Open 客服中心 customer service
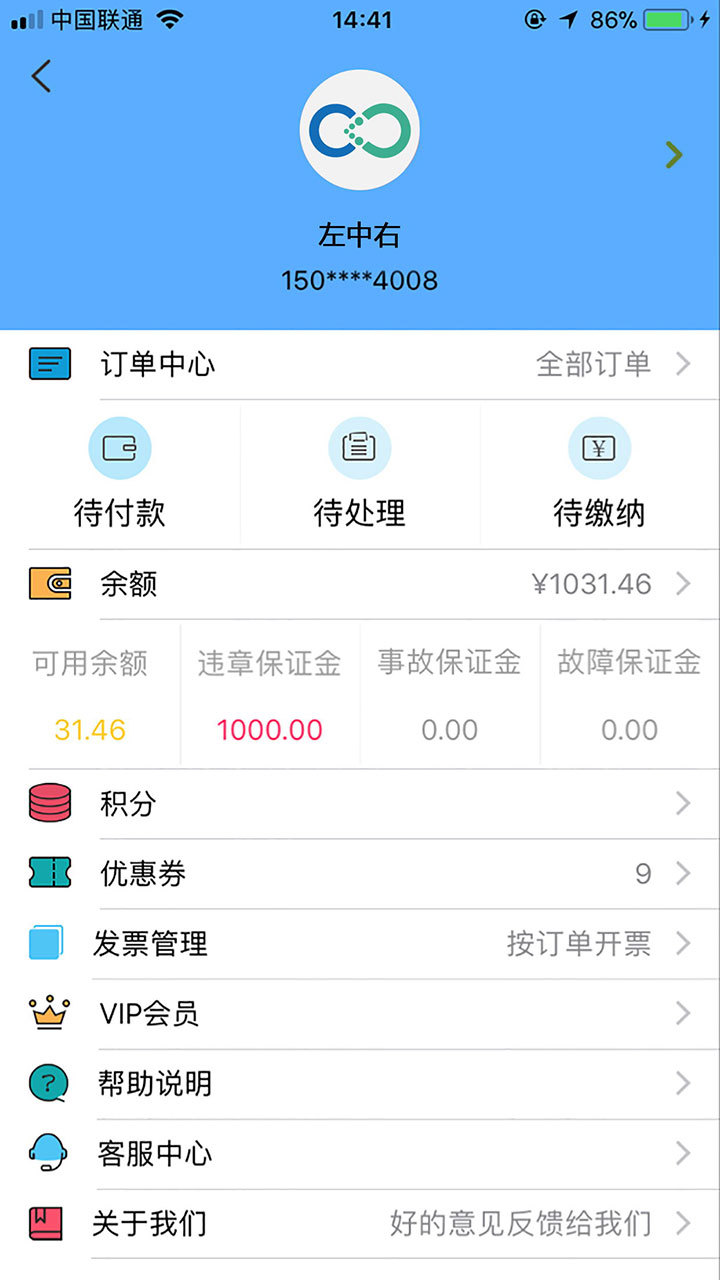This screenshot has height=1280, width=720. pyautogui.click(x=360, y=1154)
